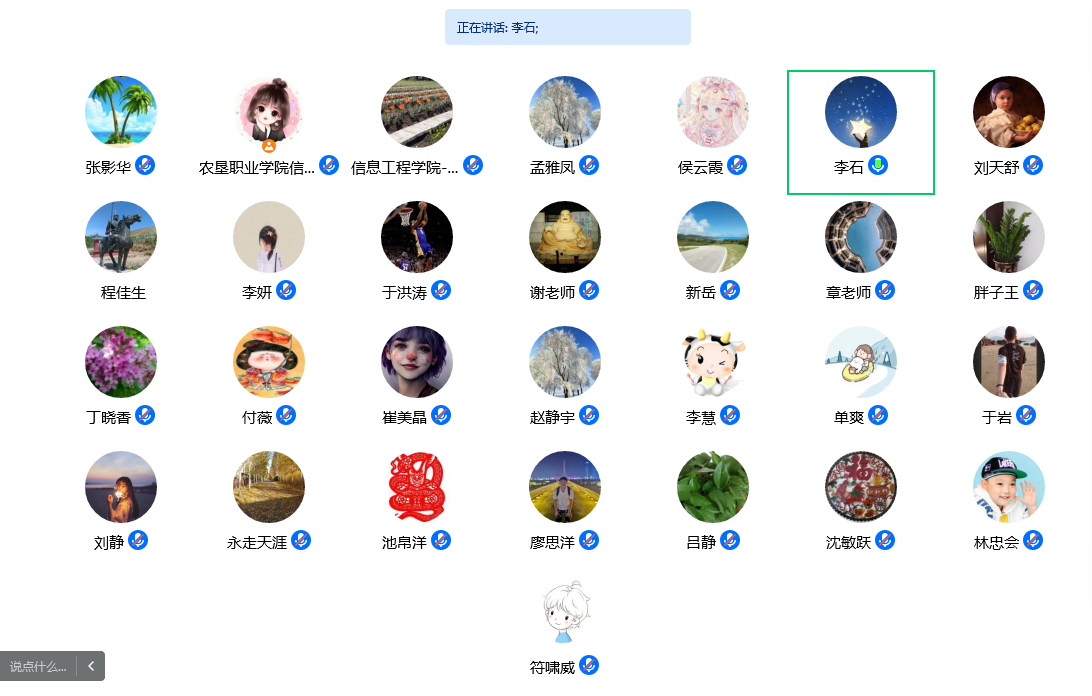Choose participant 林忠会's avatar
1092x696 pixels.
click(x=1008, y=487)
